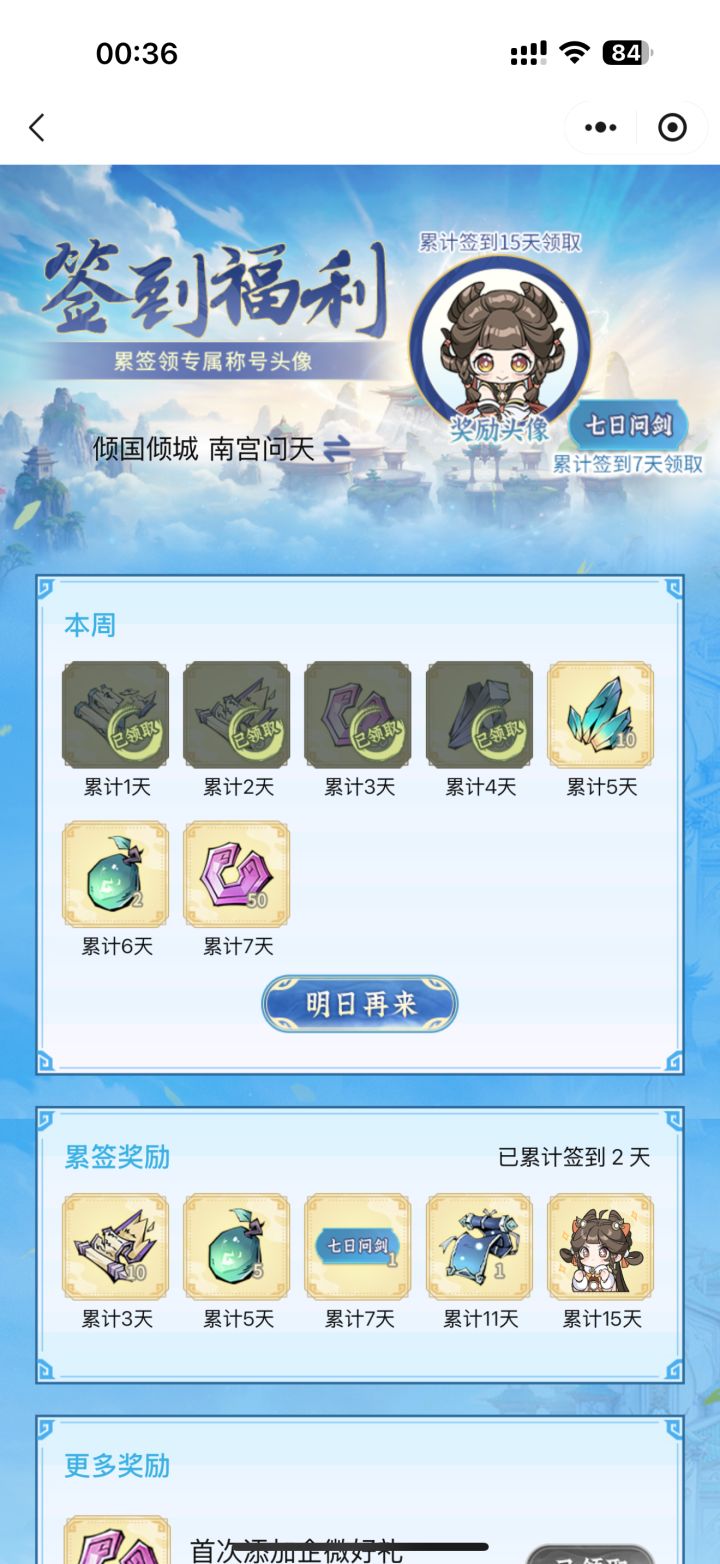Select the 七日问剑 title reward icon

pos(358,1246)
